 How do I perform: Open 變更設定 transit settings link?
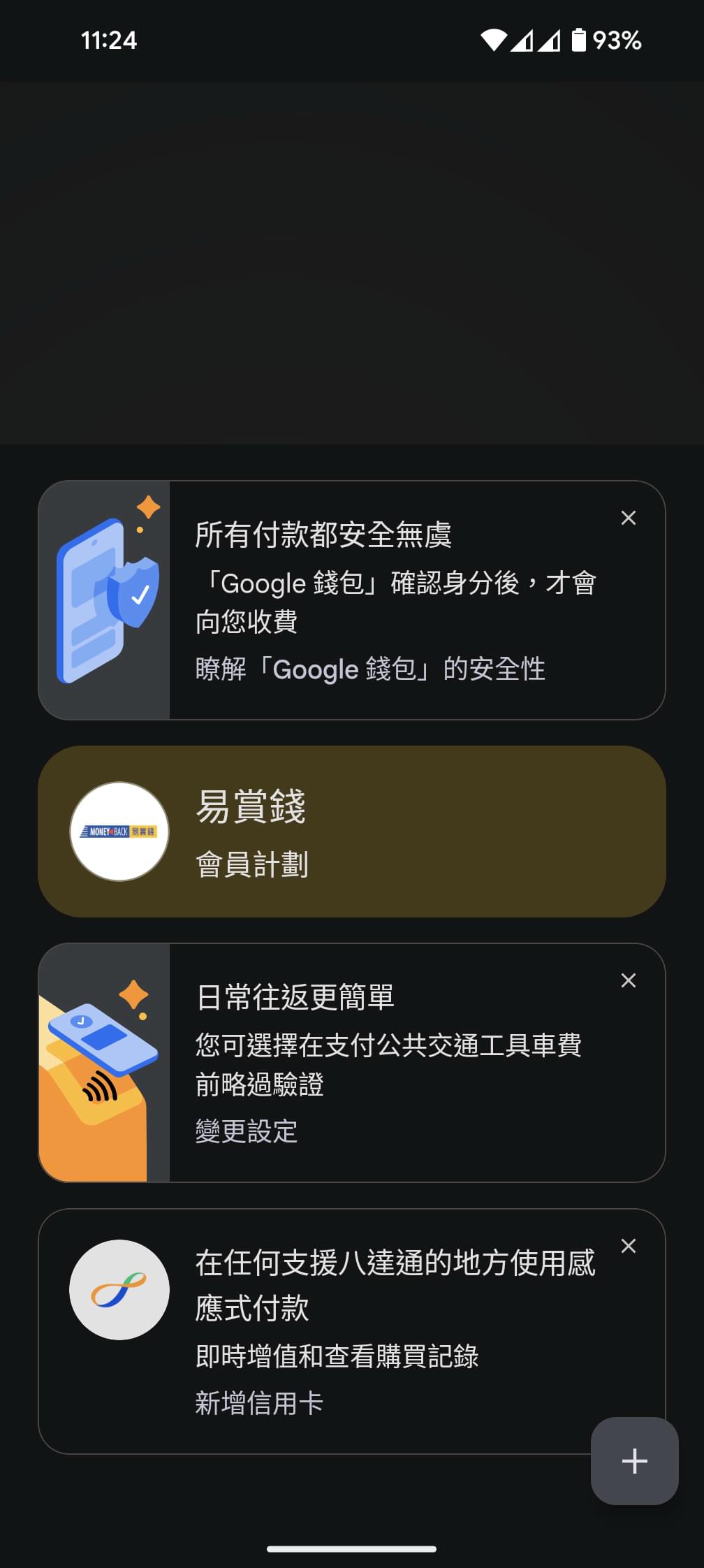click(246, 1133)
